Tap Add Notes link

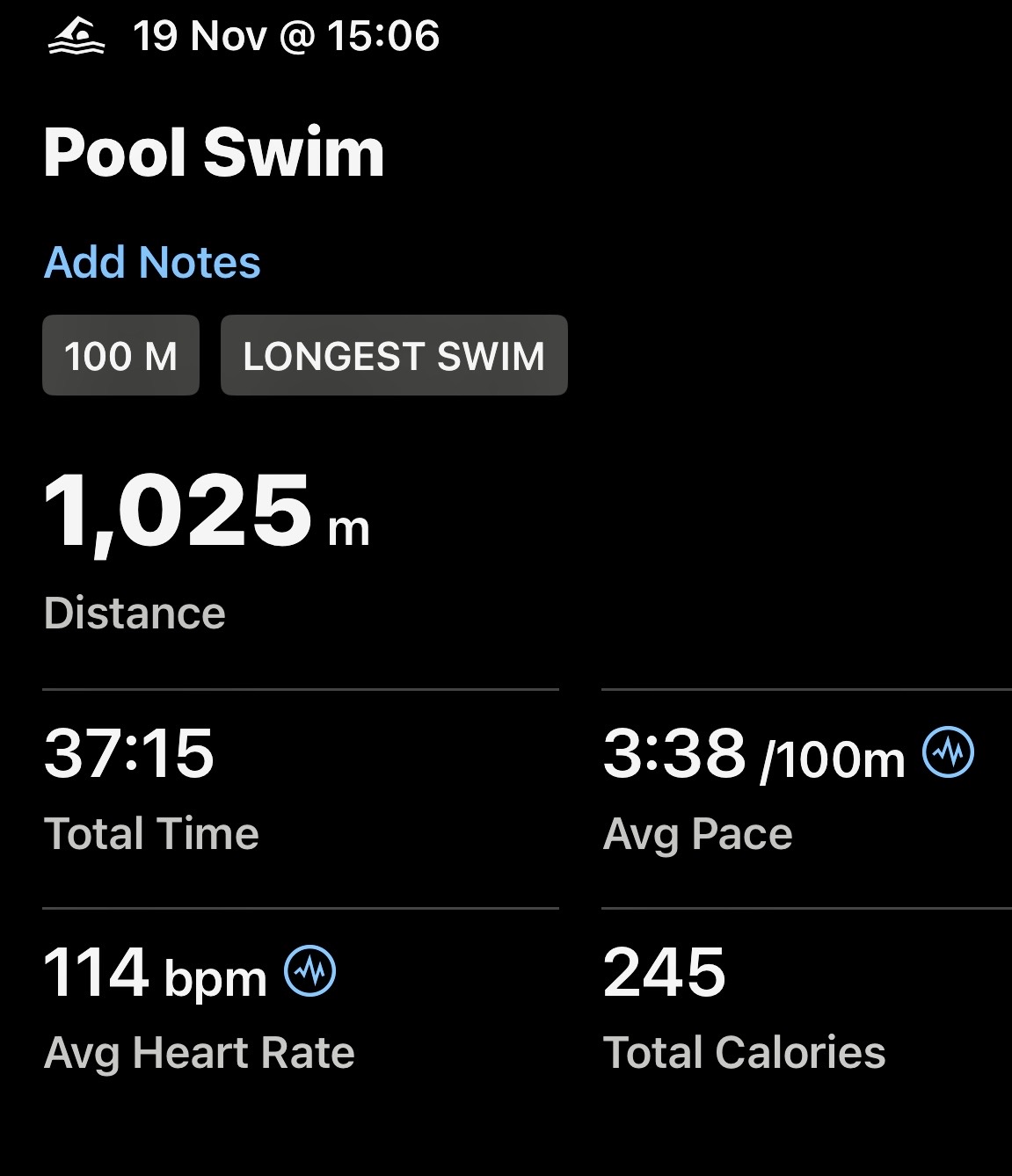point(152,262)
